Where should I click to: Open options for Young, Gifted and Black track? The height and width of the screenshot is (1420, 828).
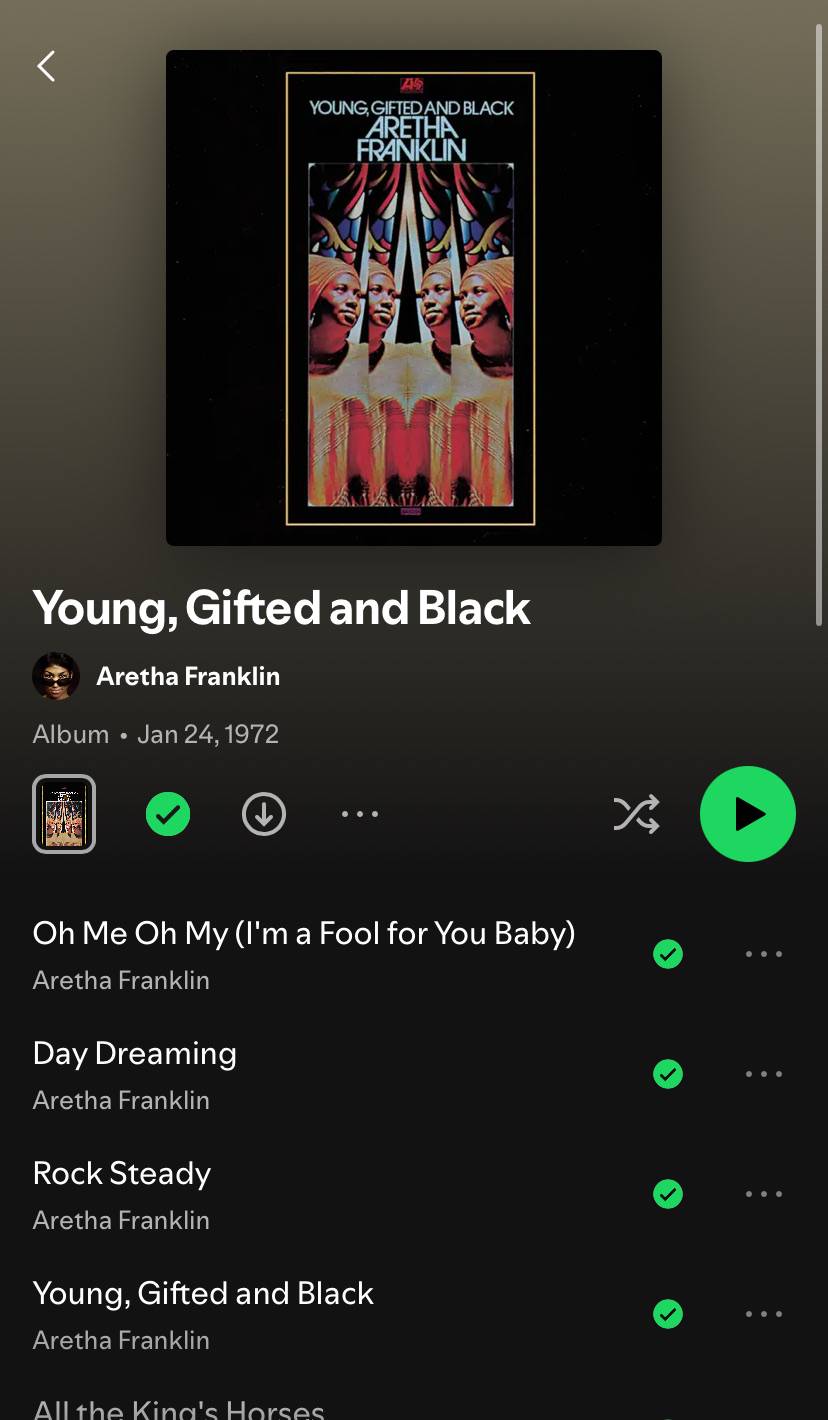(x=764, y=1314)
